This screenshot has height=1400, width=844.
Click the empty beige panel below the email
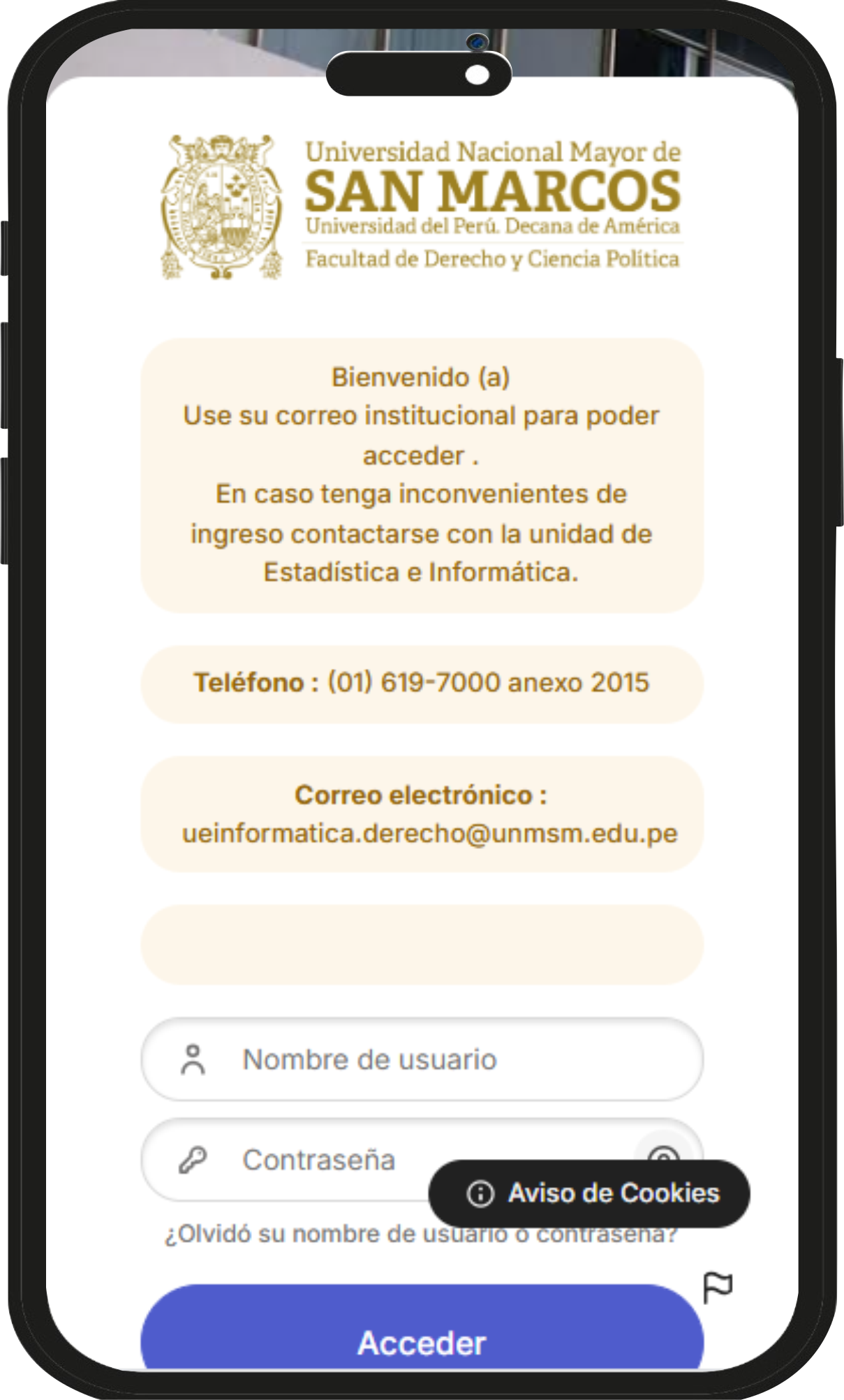[422, 943]
